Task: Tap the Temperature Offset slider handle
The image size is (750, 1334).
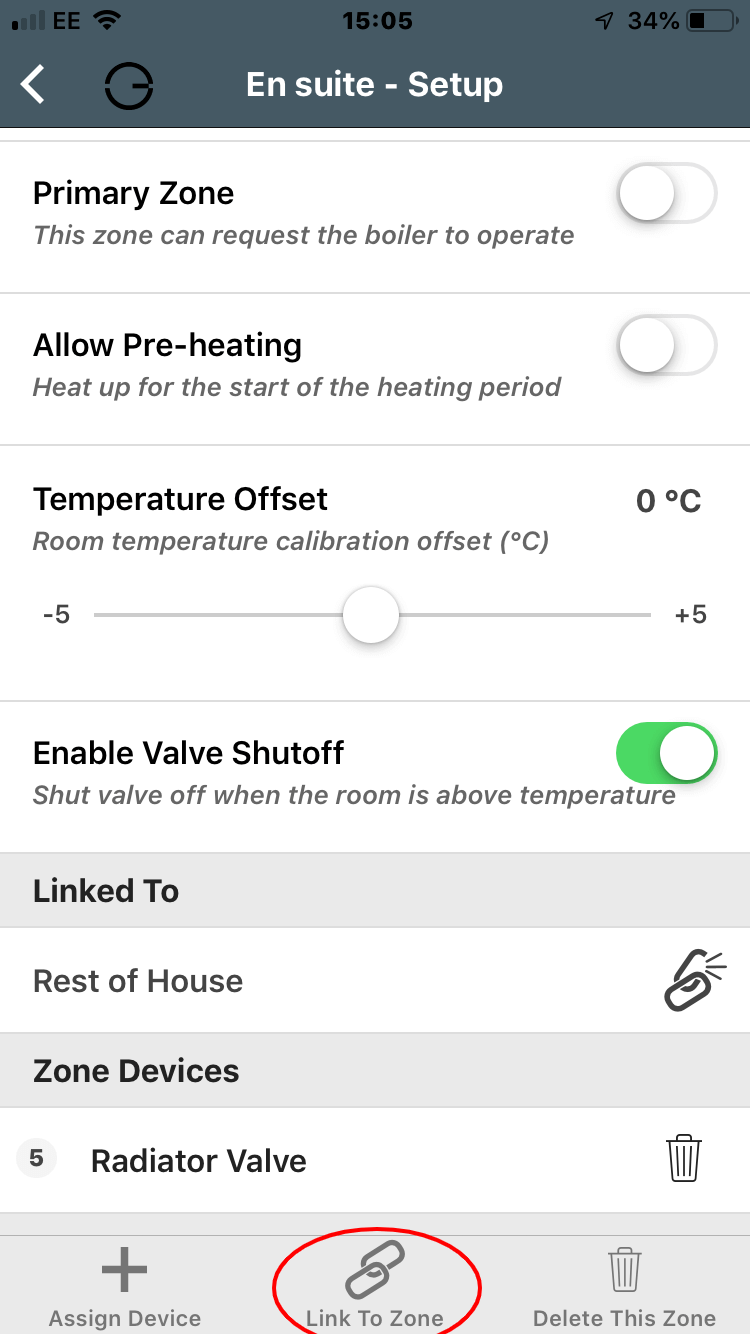Action: coord(371,615)
